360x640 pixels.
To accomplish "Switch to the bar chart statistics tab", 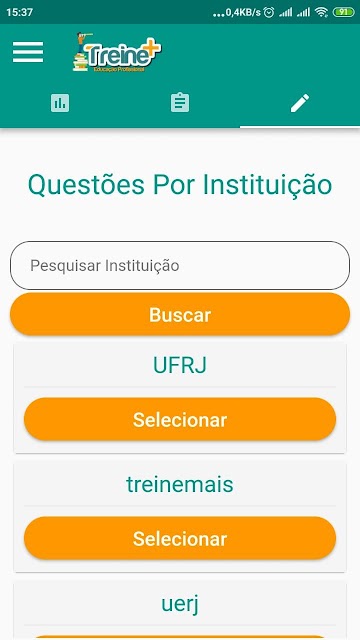I will [x=60, y=103].
